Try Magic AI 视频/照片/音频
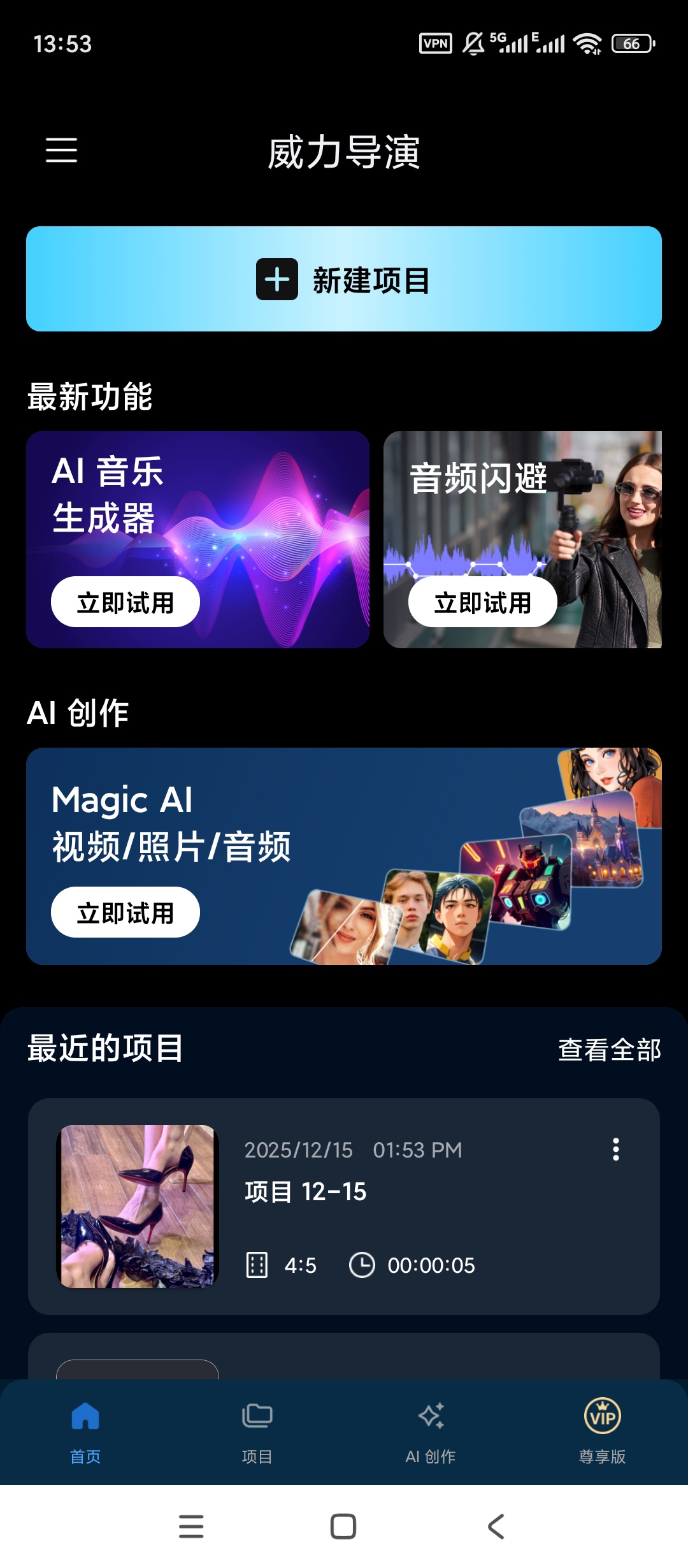The height and width of the screenshot is (1568, 688). [125, 912]
